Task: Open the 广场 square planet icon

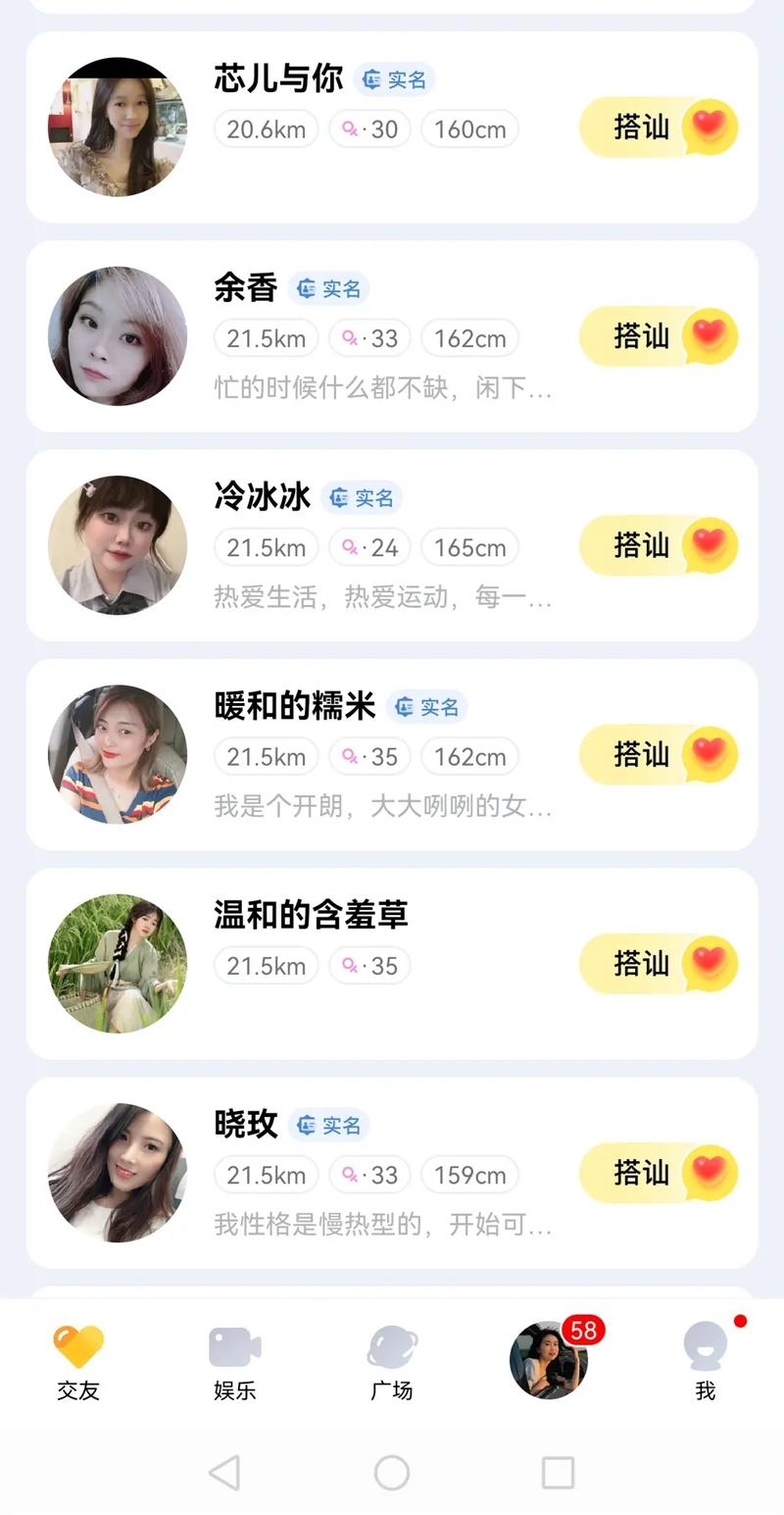Action: click(391, 1348)
